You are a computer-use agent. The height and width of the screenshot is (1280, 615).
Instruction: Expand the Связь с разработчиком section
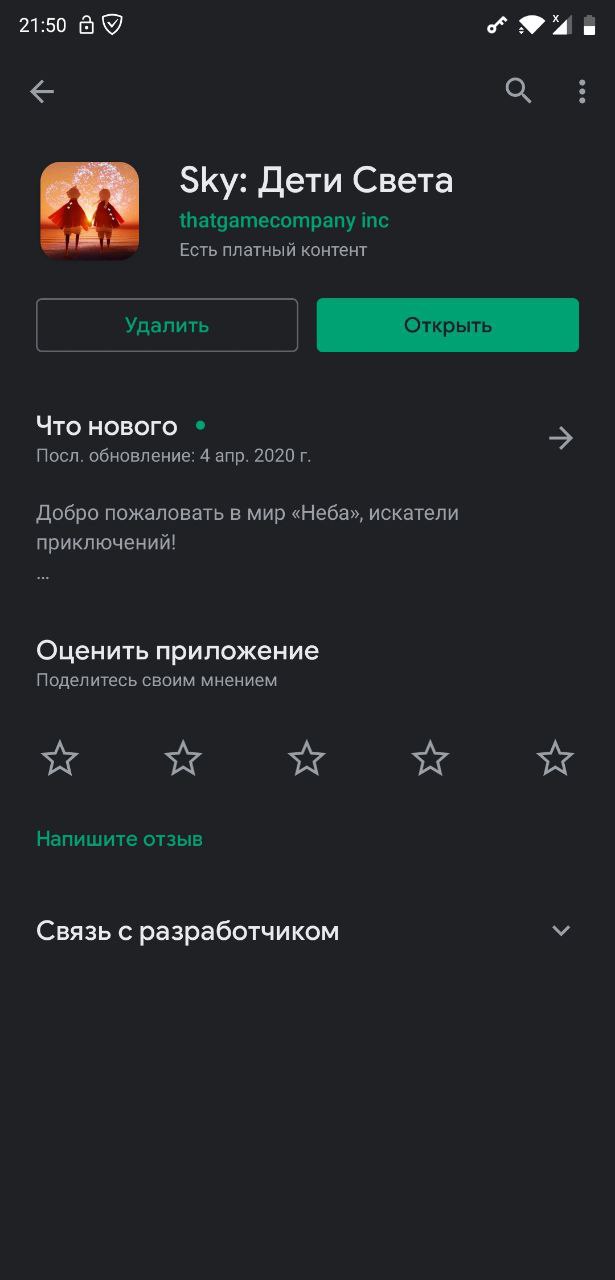(x=561, y=931)
